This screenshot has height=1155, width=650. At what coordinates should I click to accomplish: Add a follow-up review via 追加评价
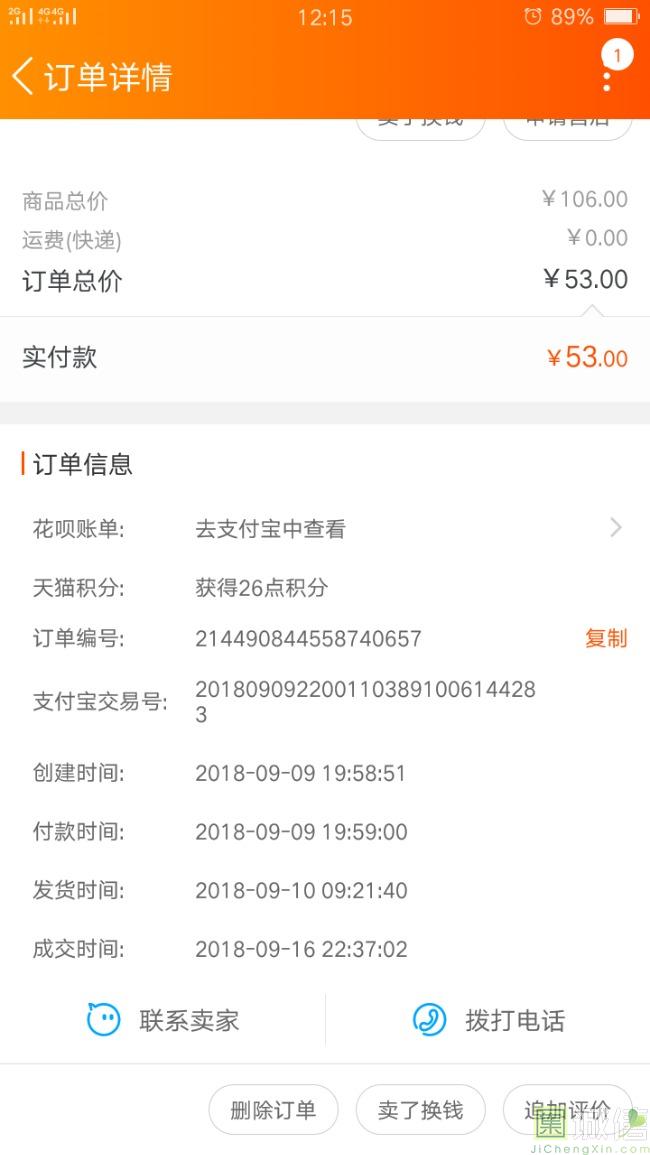(566, 1110)
